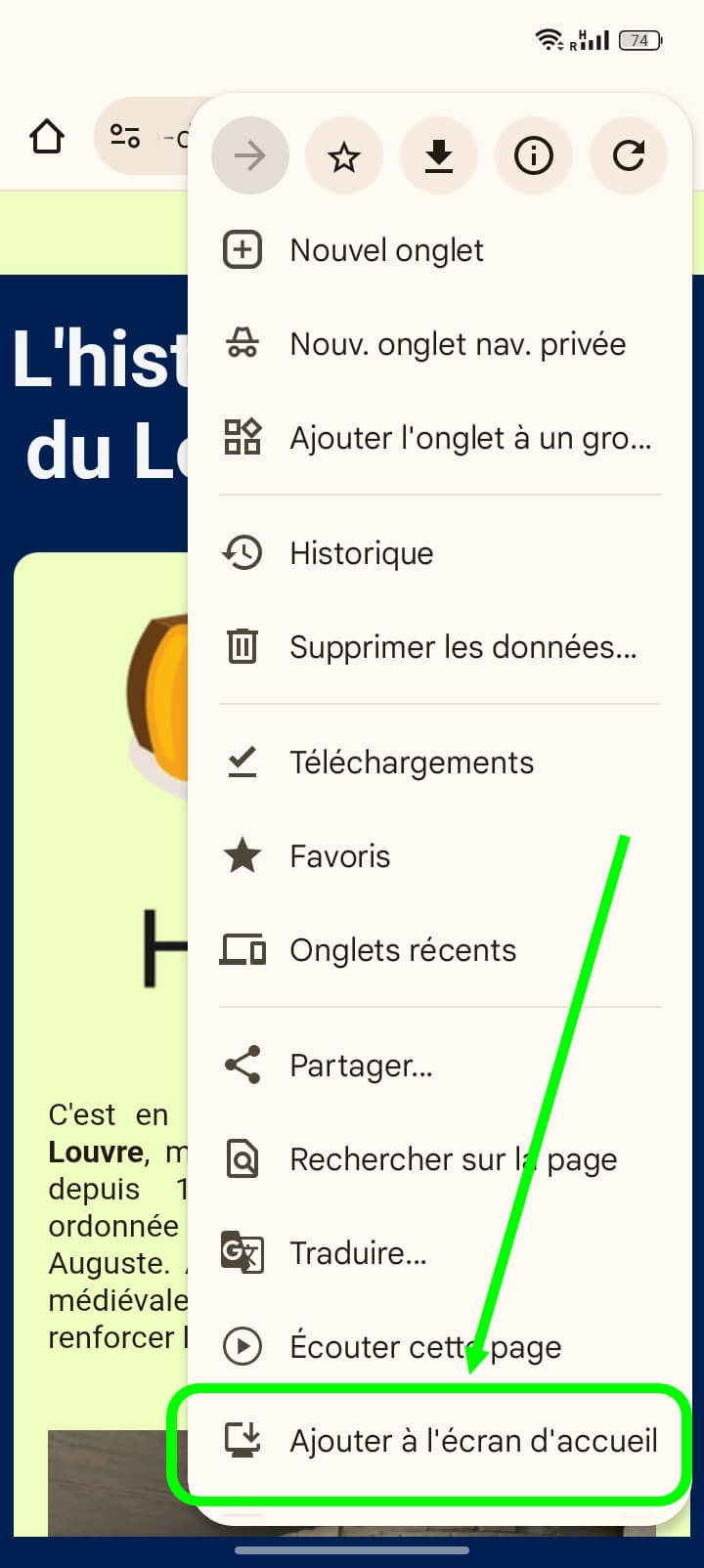
Task: Select Rechercher sur la page
Action: [453, 1159]
